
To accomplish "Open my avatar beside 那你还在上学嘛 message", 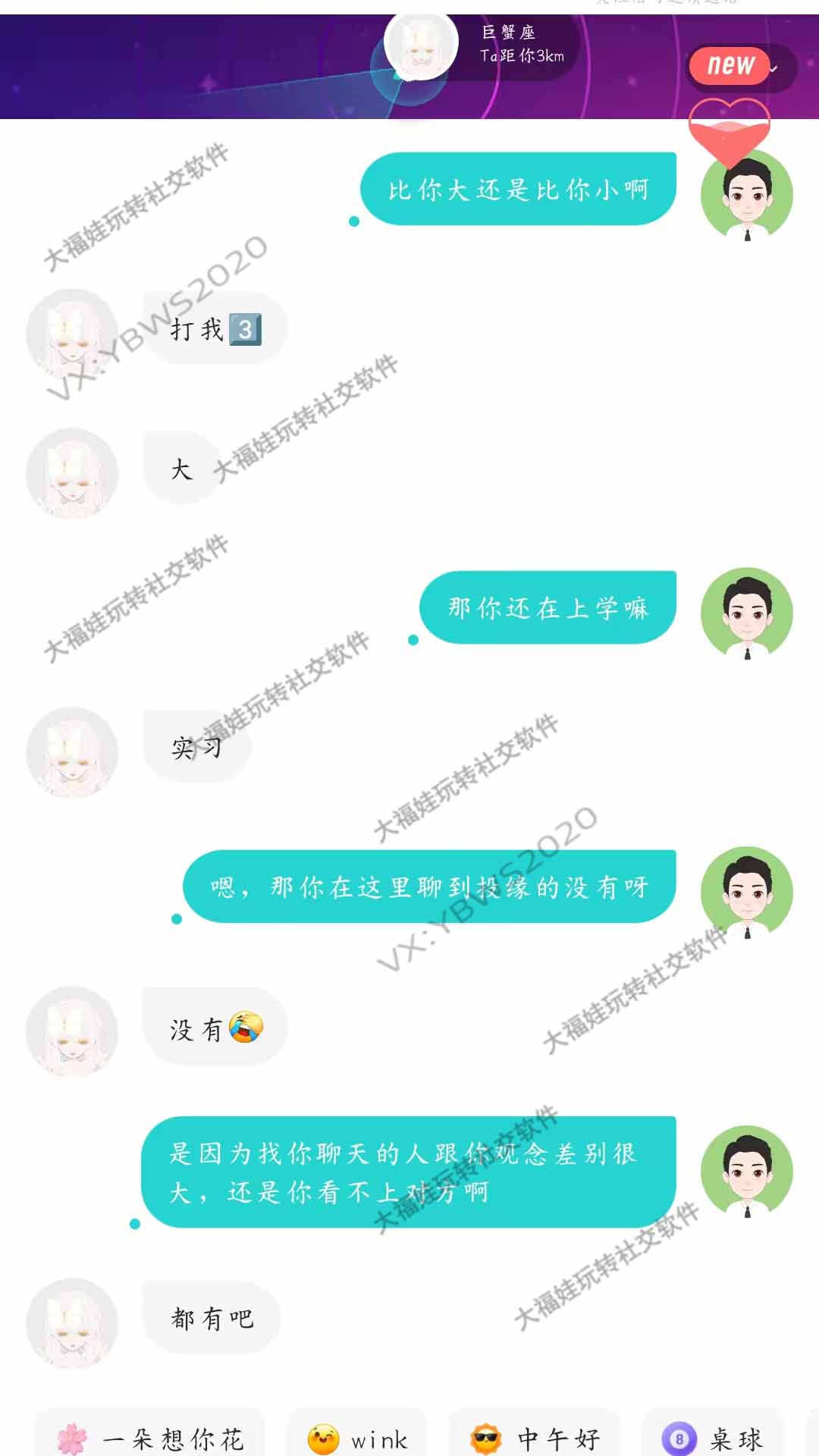I will click(x=746, y=613).
